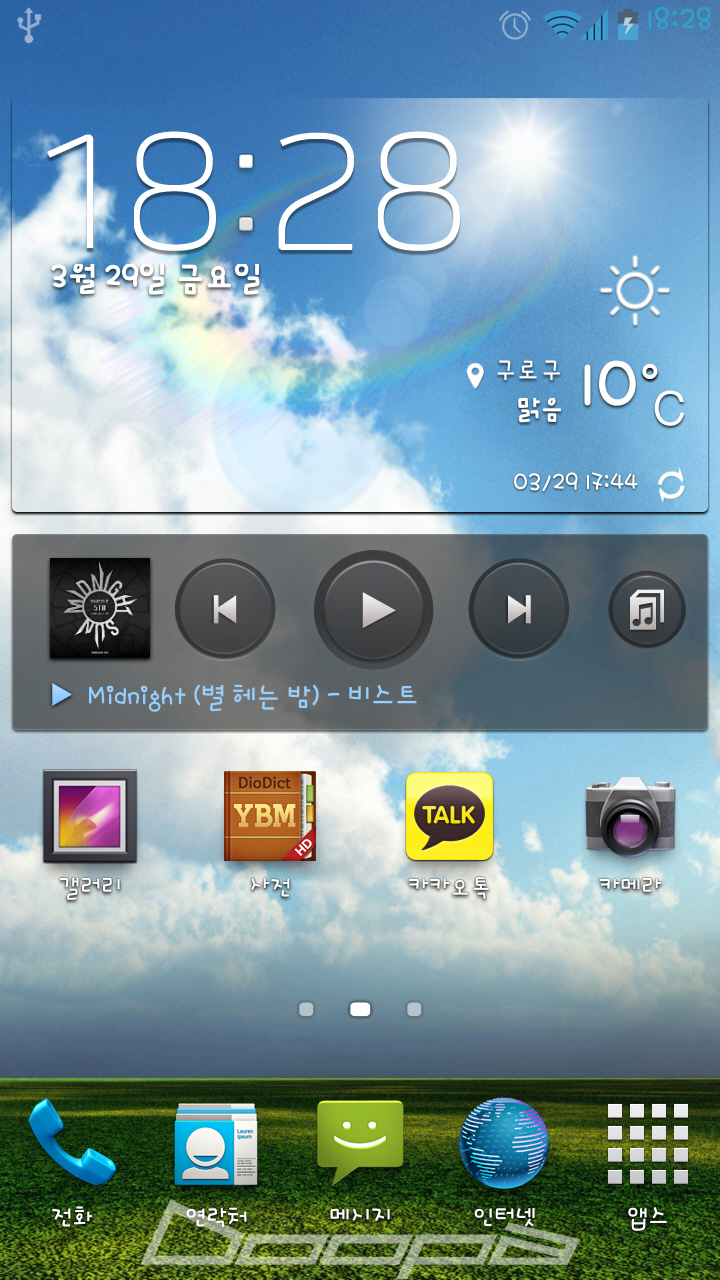Launch the YBM 사전 dictionary
Image resolution: width=720 pixels, height=1280 pixels.
coord(270,816)
